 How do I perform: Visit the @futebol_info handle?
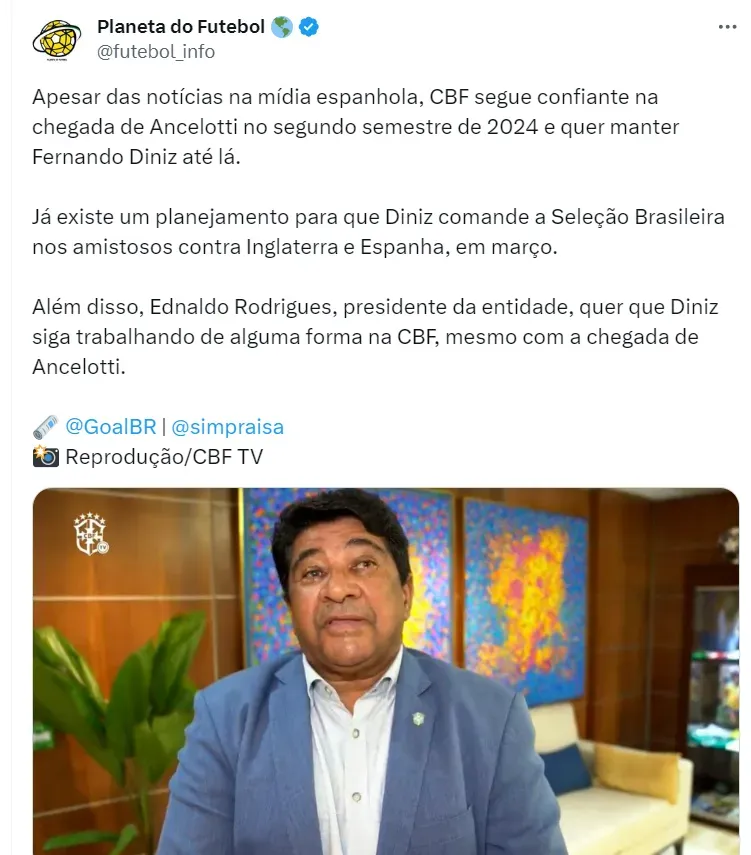[x=155, y=51]
